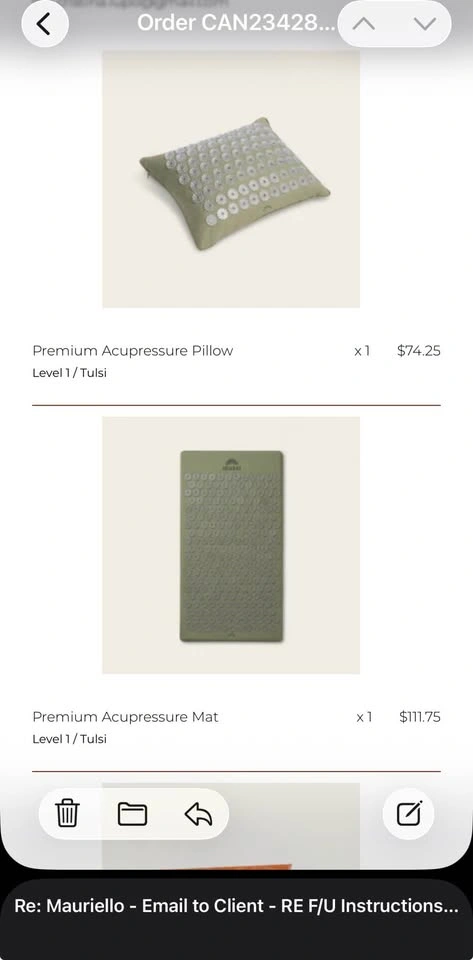Open the Re: Mauriello draft bar
473x960 pixels.
(236, 906)
